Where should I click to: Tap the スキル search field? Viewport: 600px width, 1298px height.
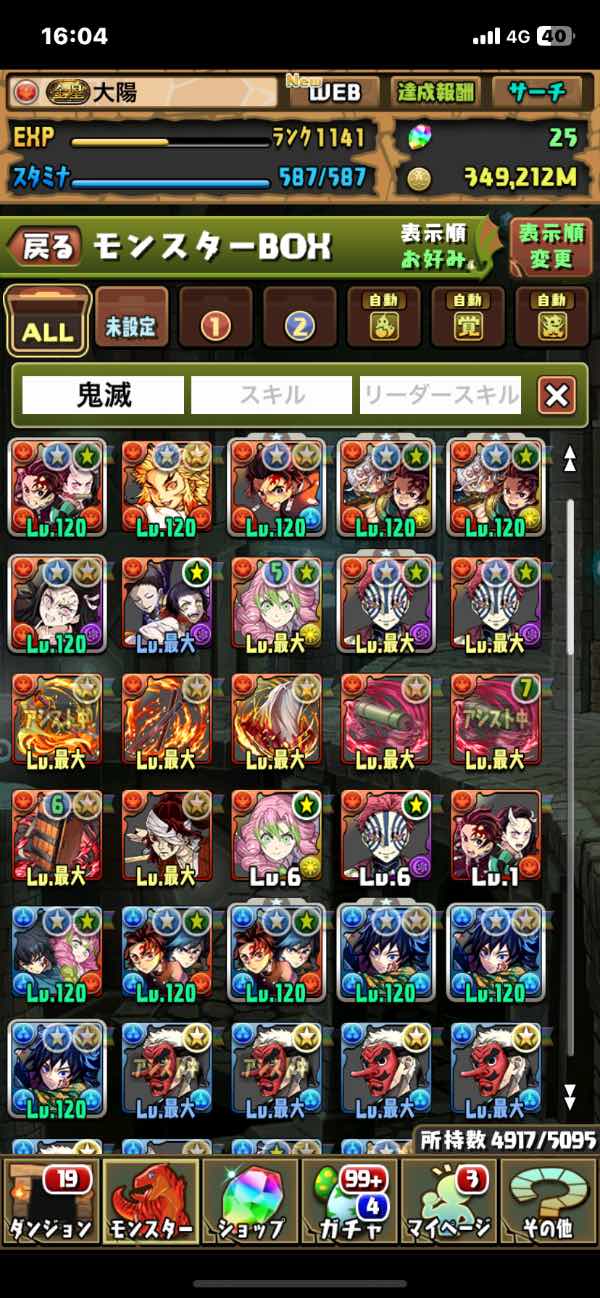(x=271, y=395)
